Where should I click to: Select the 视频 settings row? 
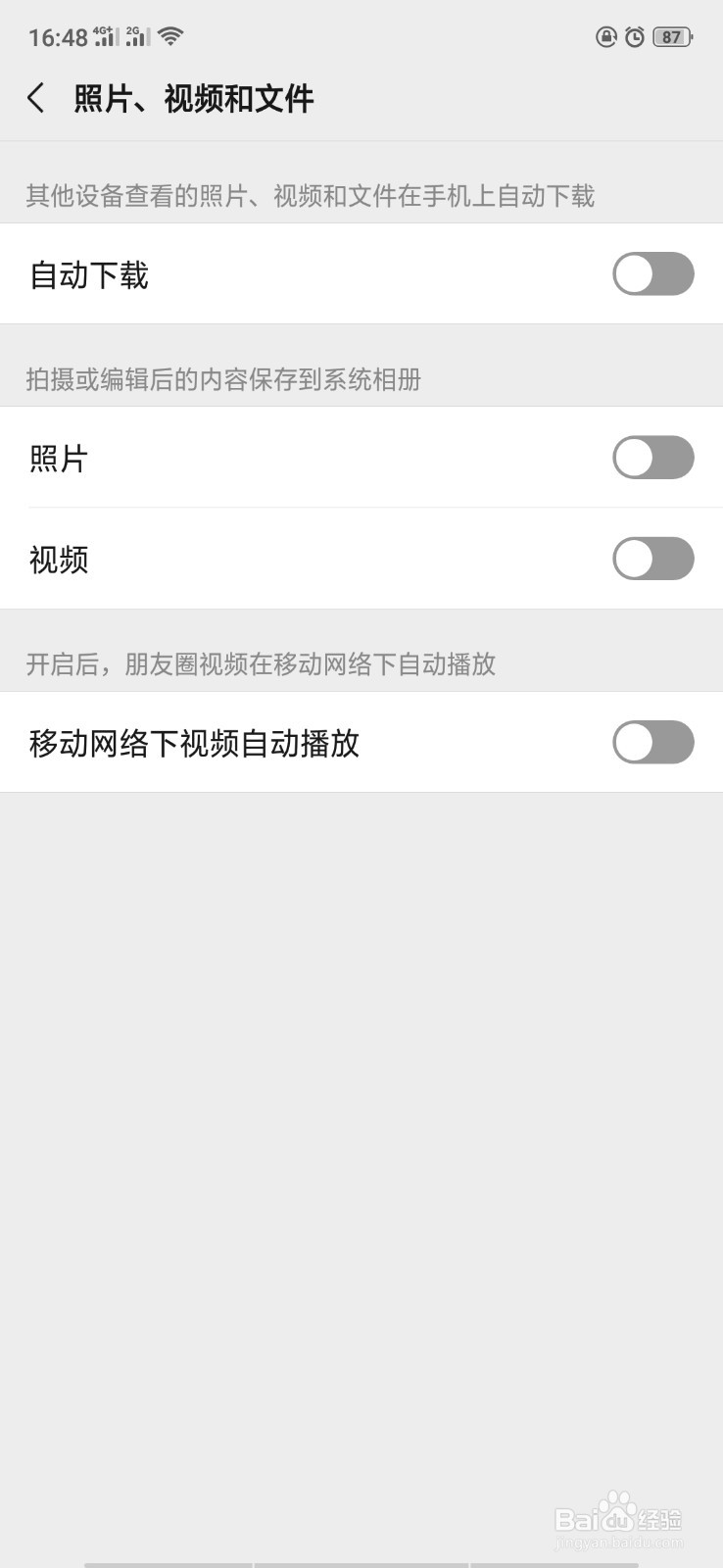pos(294,559)
